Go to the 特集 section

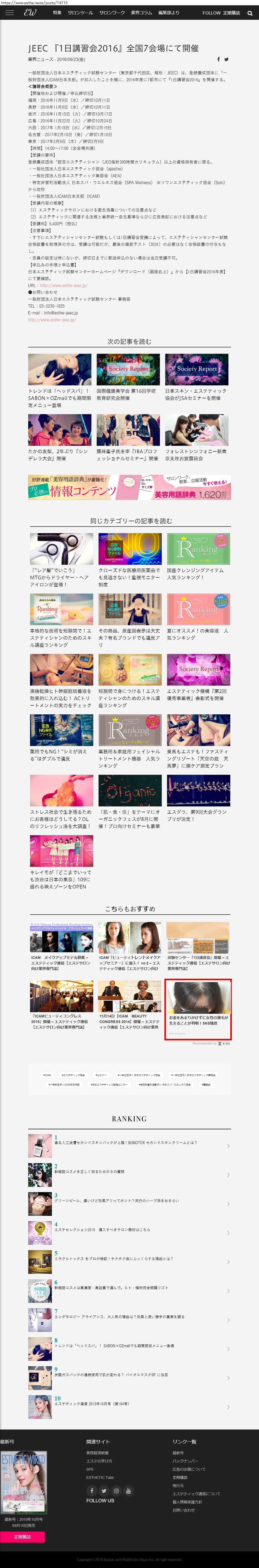click(57, 13)
